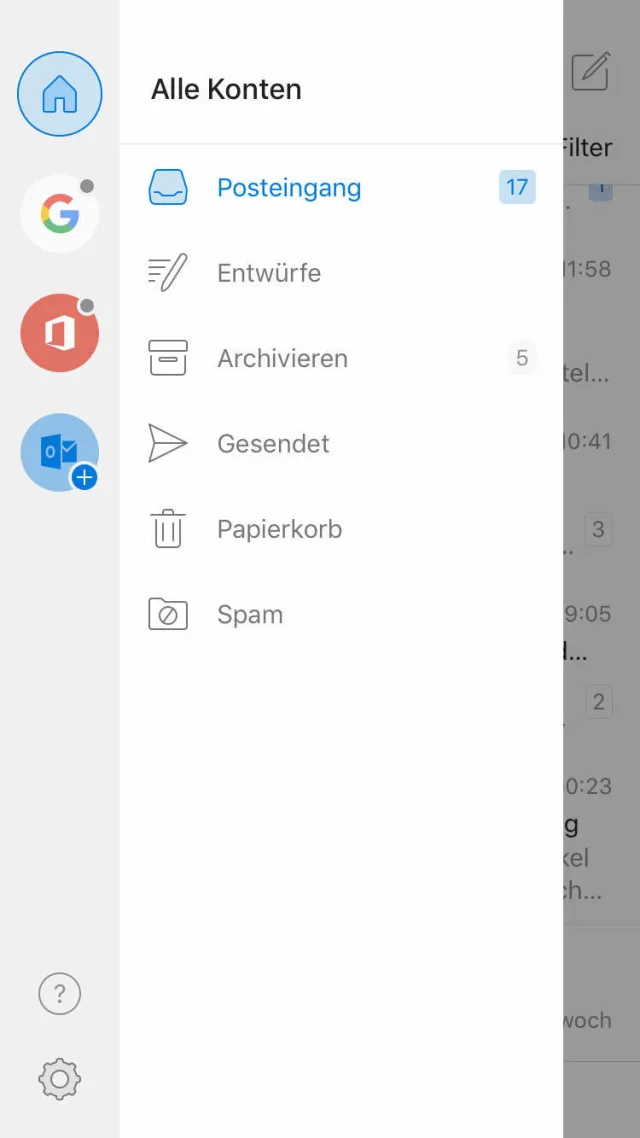Add a new Outlook account
The image size is (640, 1138).
click(60, 453)
